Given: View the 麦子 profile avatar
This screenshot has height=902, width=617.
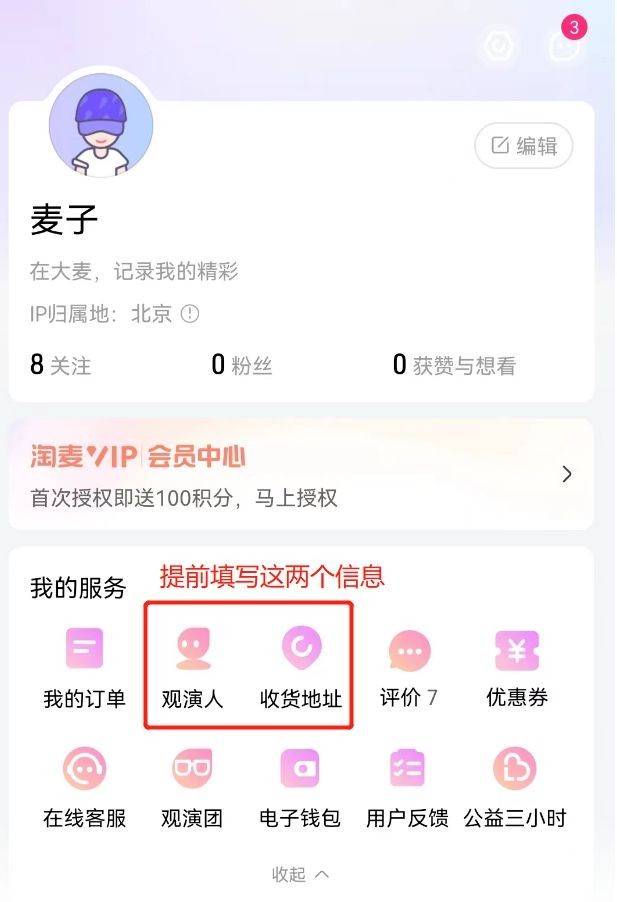Looking at the screenshot, I should (x=101, y=126).
